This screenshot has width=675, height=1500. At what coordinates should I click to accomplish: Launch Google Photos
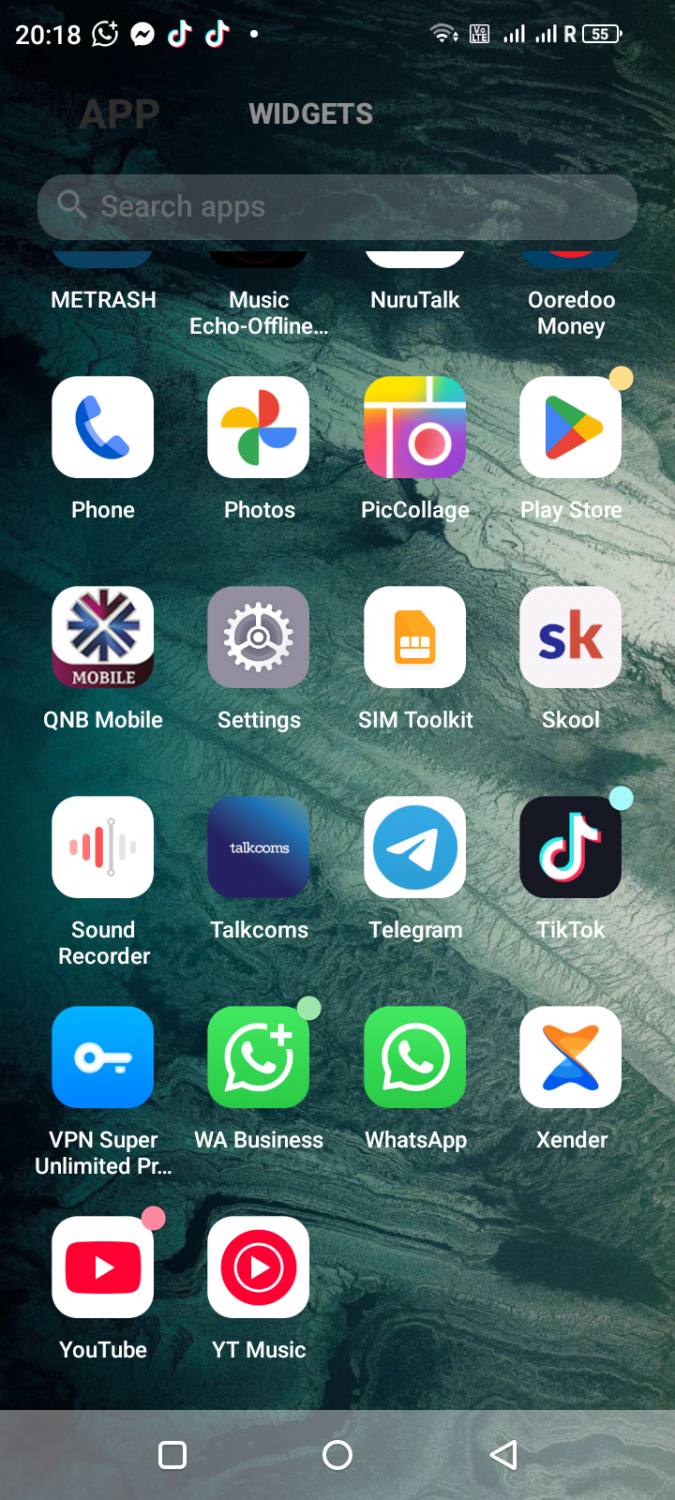pyautogui.click(x=259, y=428)
